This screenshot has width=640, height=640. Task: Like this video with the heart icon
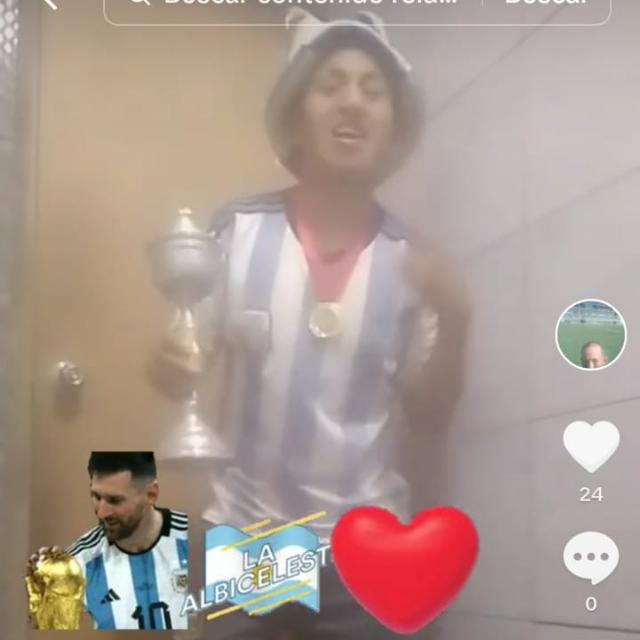591,446
